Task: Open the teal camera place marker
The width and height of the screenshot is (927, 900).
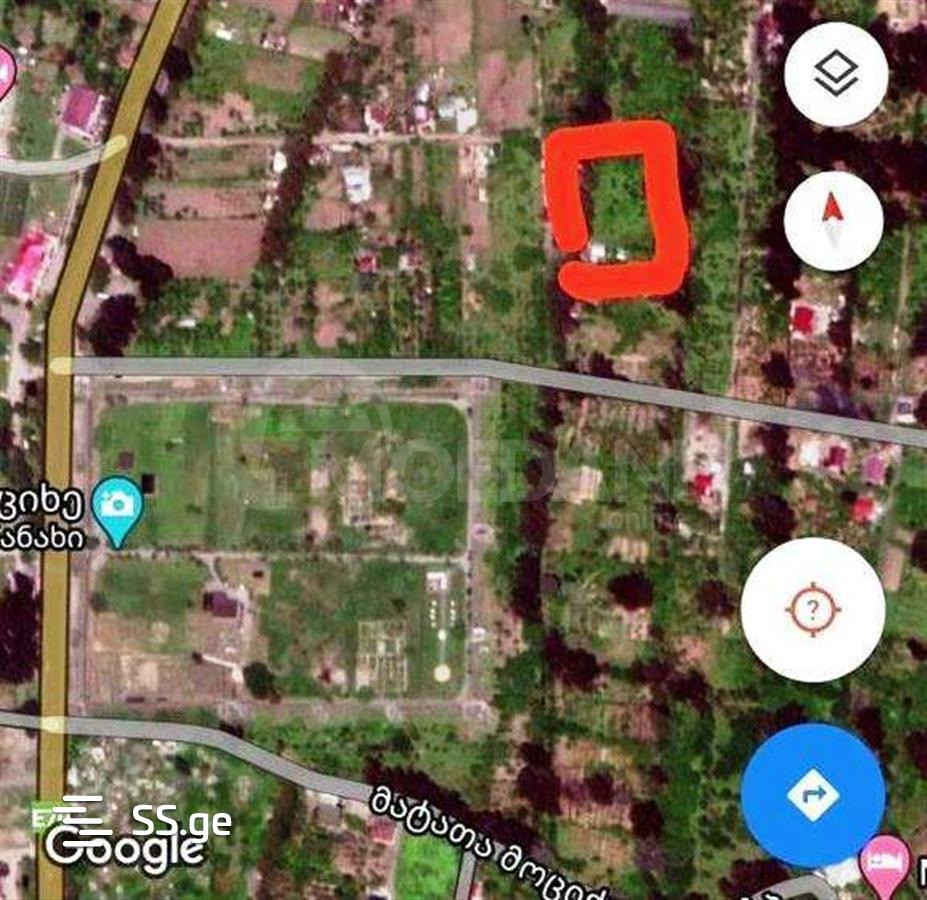Action: click(x=118, y=507)
